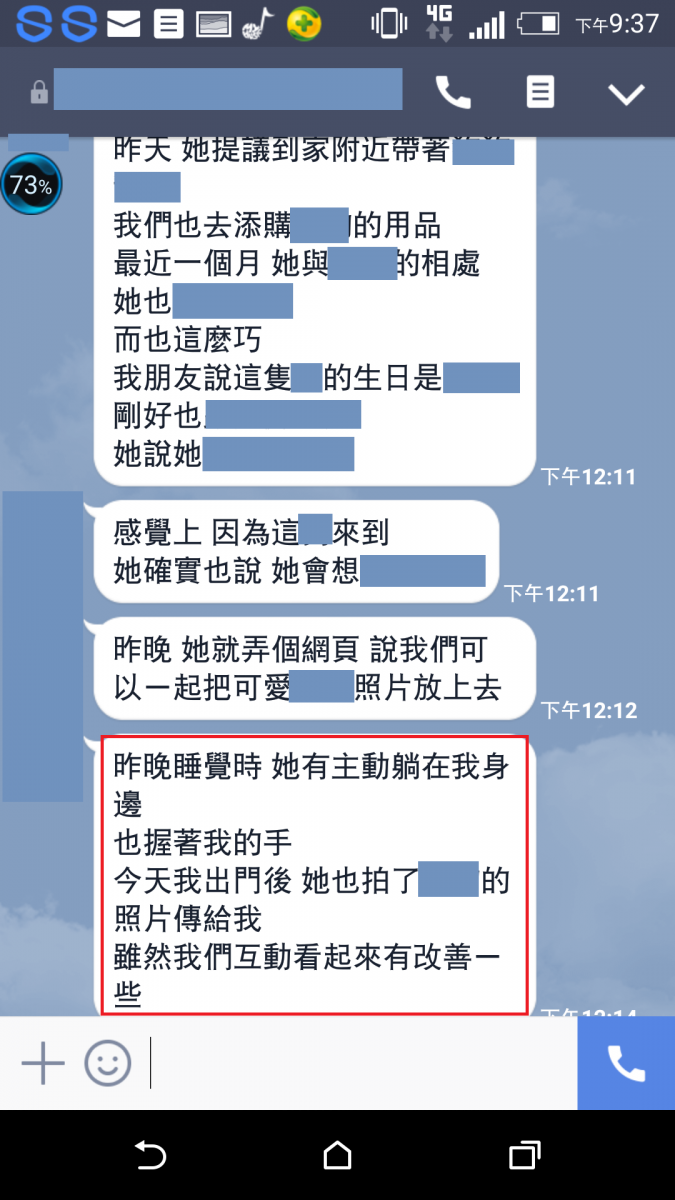Screen dimensions: 675x1200
Task: Open the emoji sticker picker
Action: [x=107, y=1064]
